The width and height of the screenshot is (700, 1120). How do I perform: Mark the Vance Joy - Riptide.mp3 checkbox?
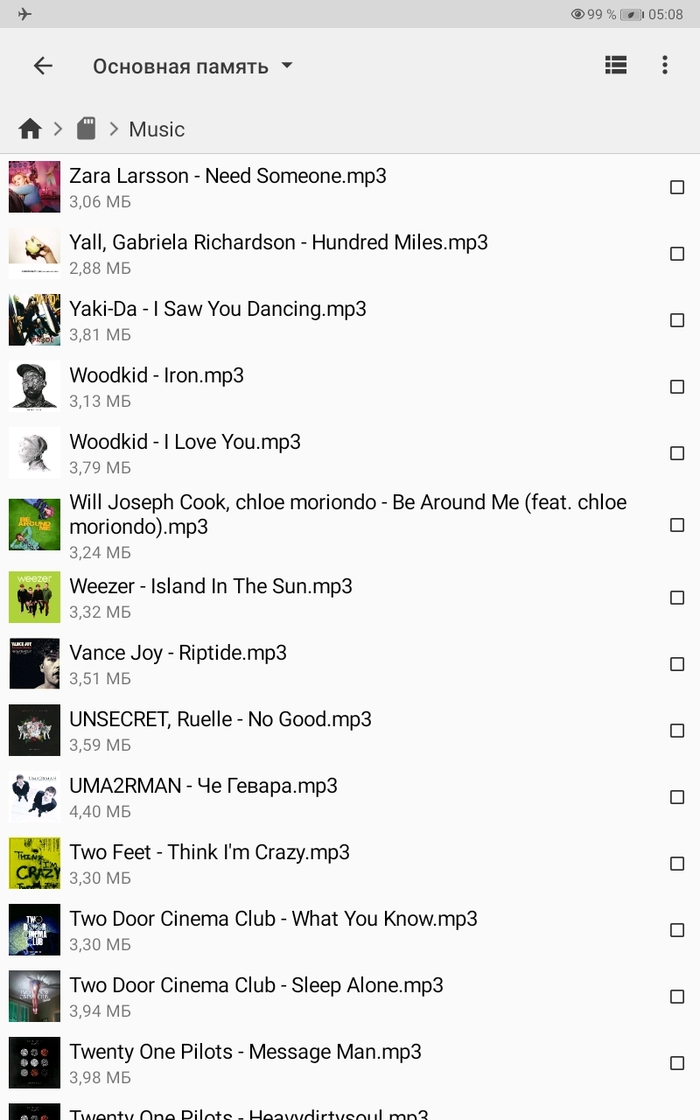677,664
